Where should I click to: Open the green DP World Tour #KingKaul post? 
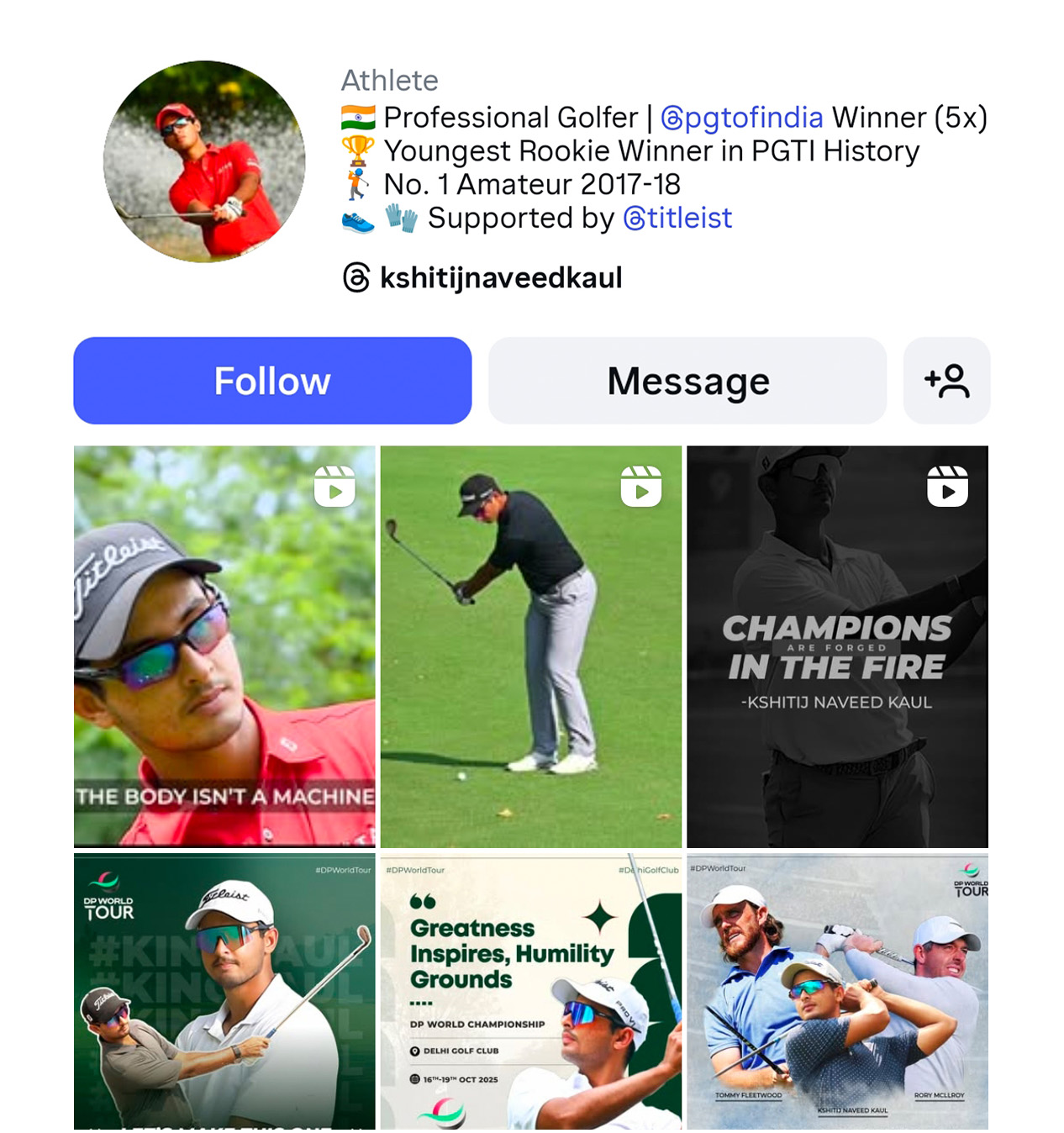coord(224,992)
